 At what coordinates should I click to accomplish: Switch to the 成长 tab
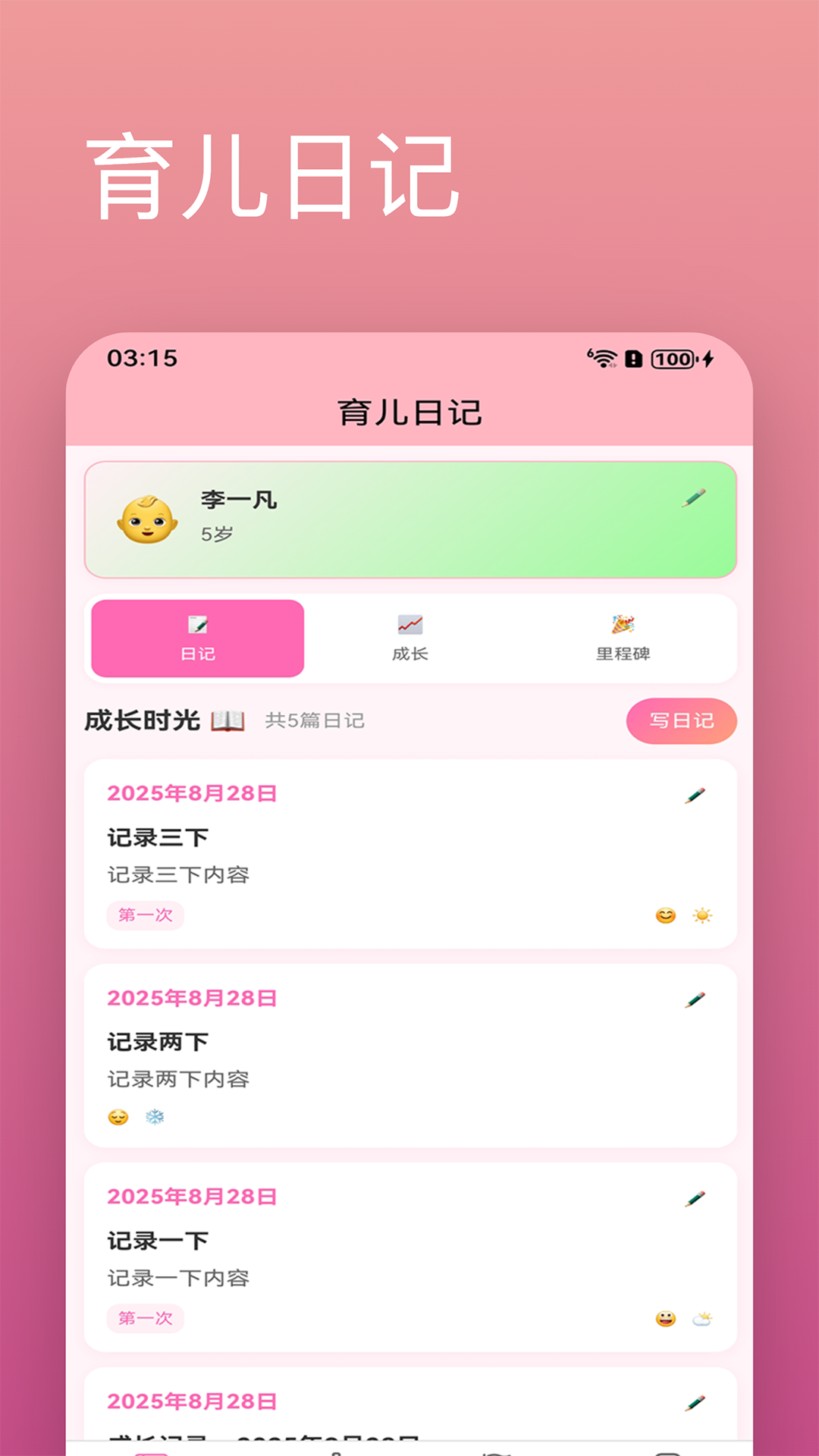point(409,638)
